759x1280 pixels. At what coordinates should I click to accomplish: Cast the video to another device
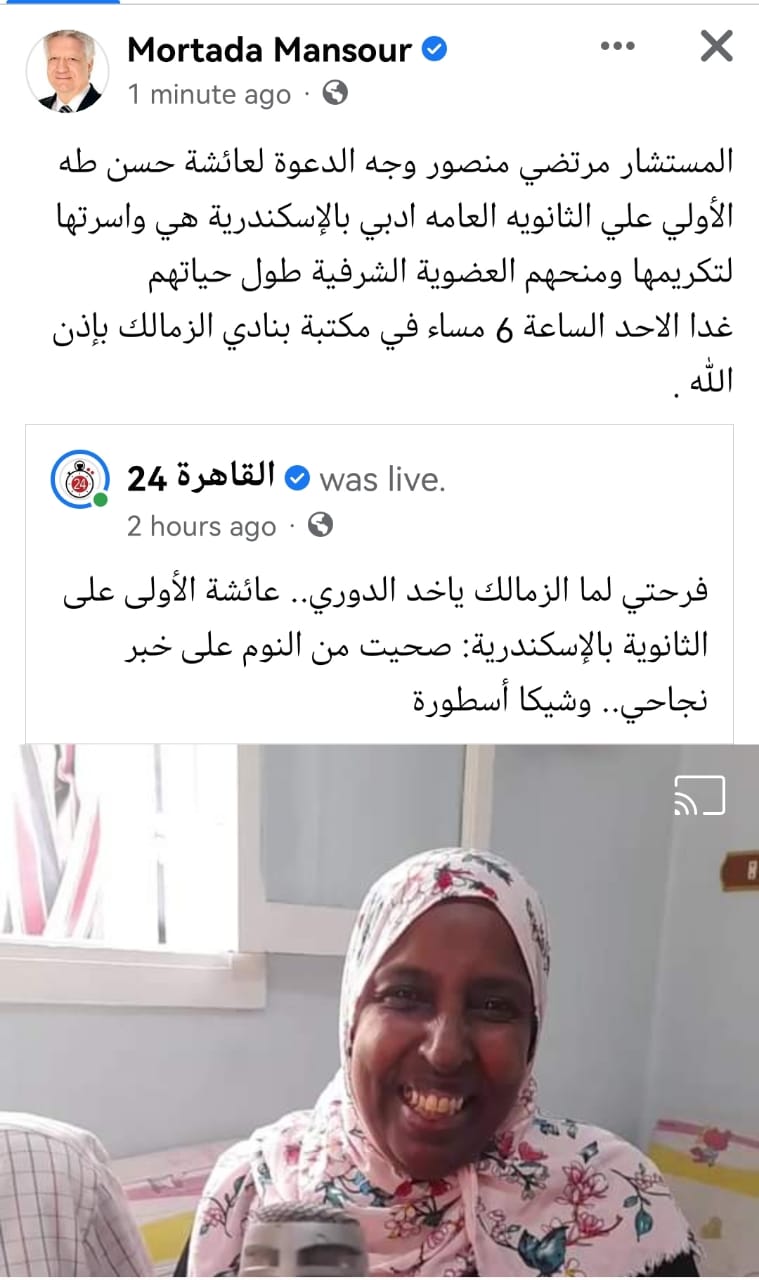(x=699, y=795)
